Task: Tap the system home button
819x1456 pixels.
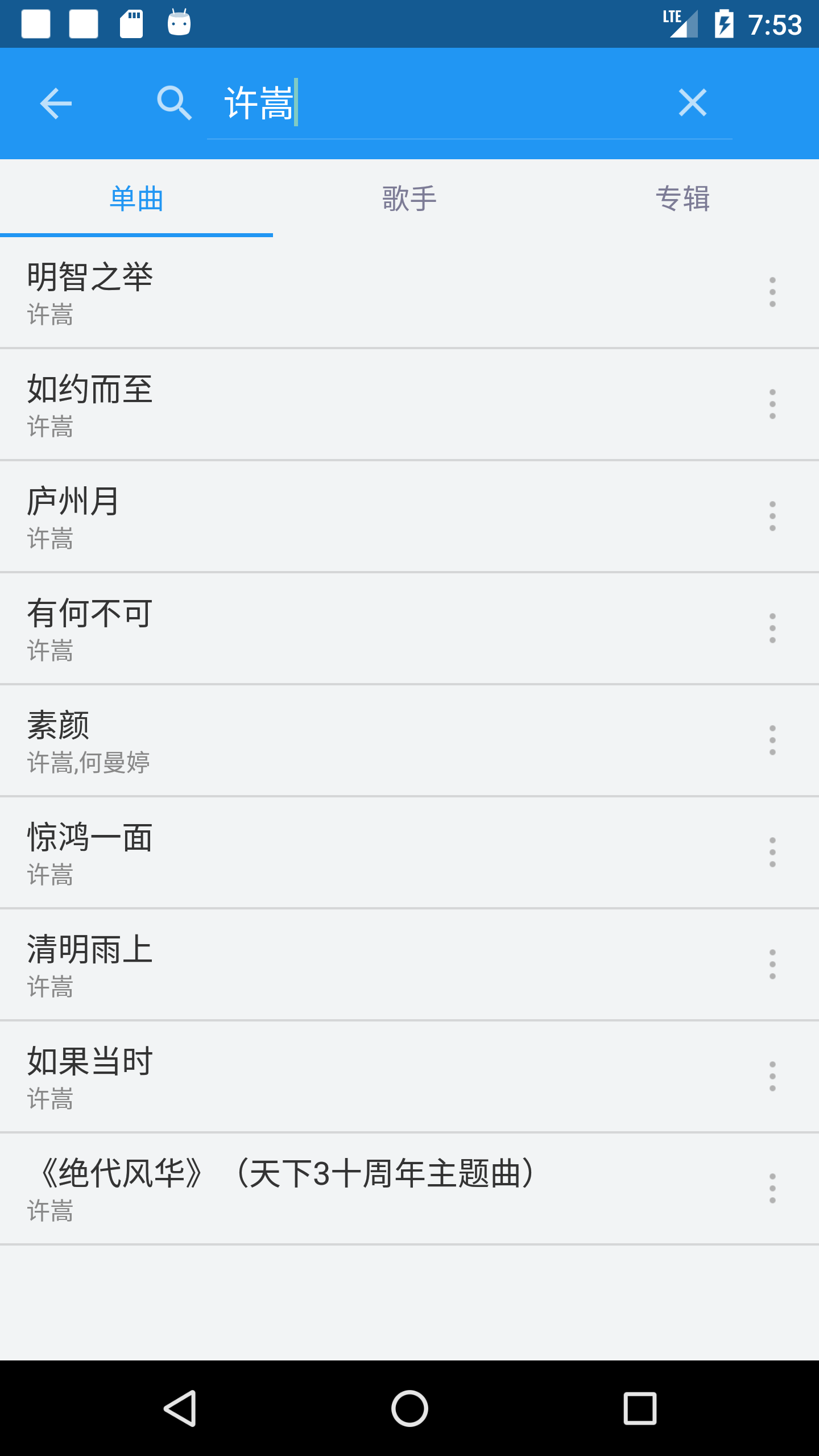Action: point(409,1408)
